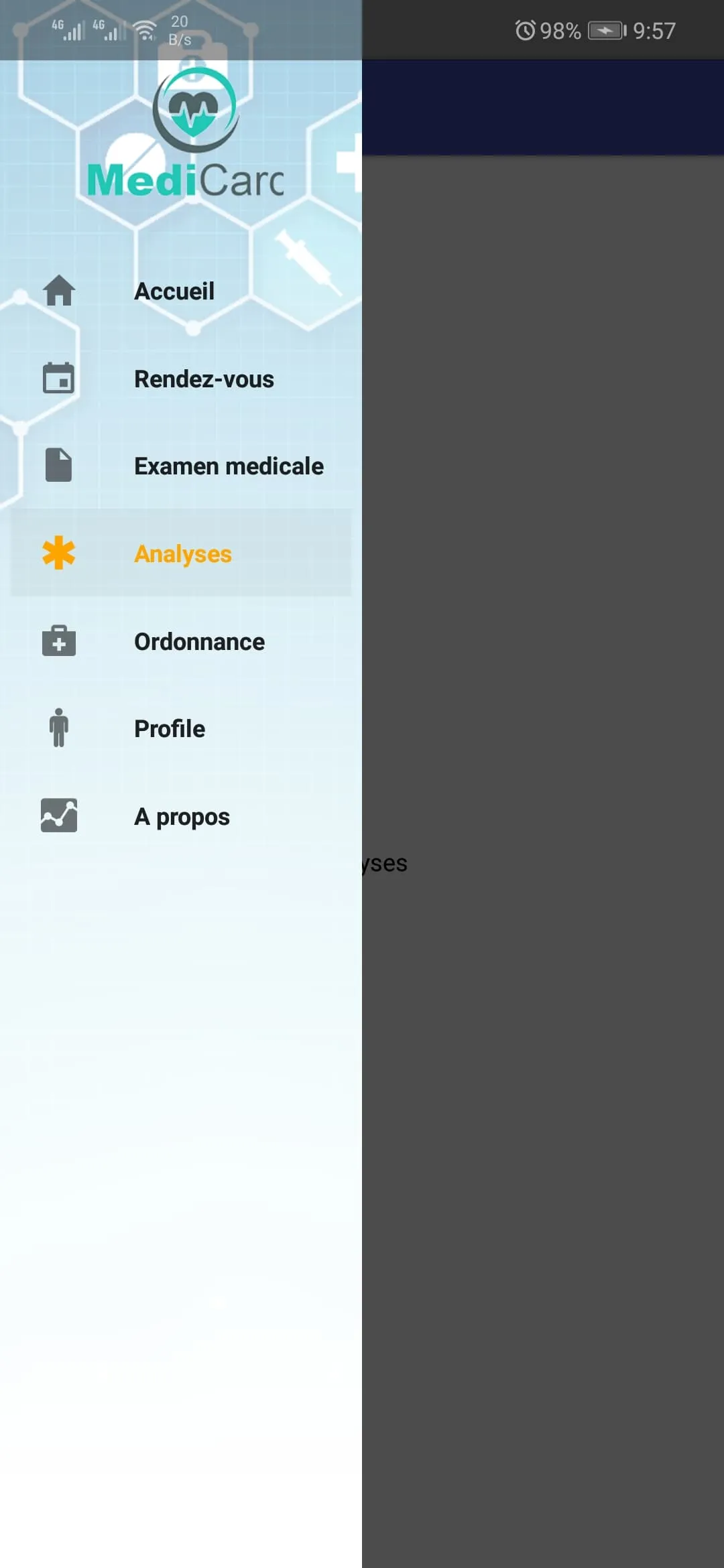Open Ordonnance from the drawer
This screenshot has width=724, height=1568.
199,642
